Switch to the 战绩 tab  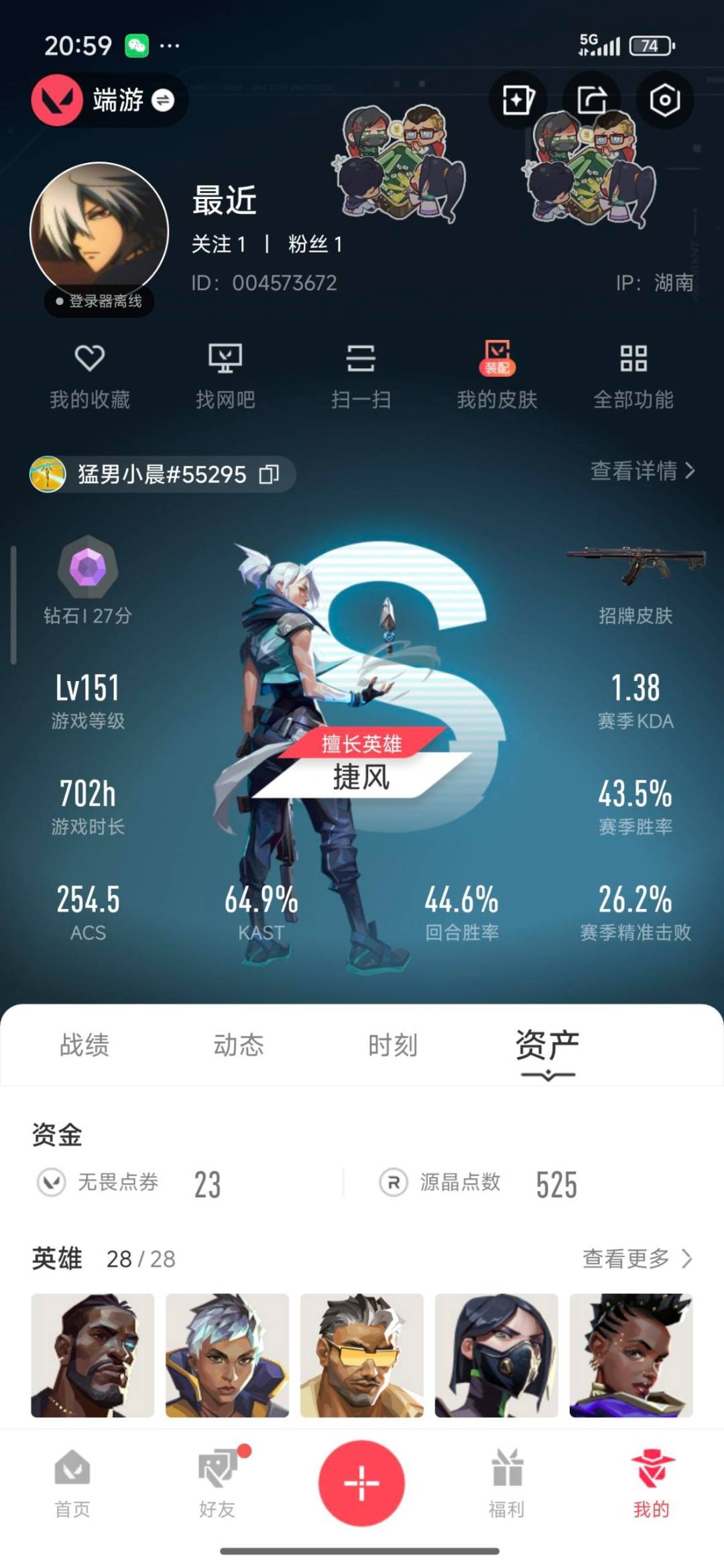click(83, 1044)
